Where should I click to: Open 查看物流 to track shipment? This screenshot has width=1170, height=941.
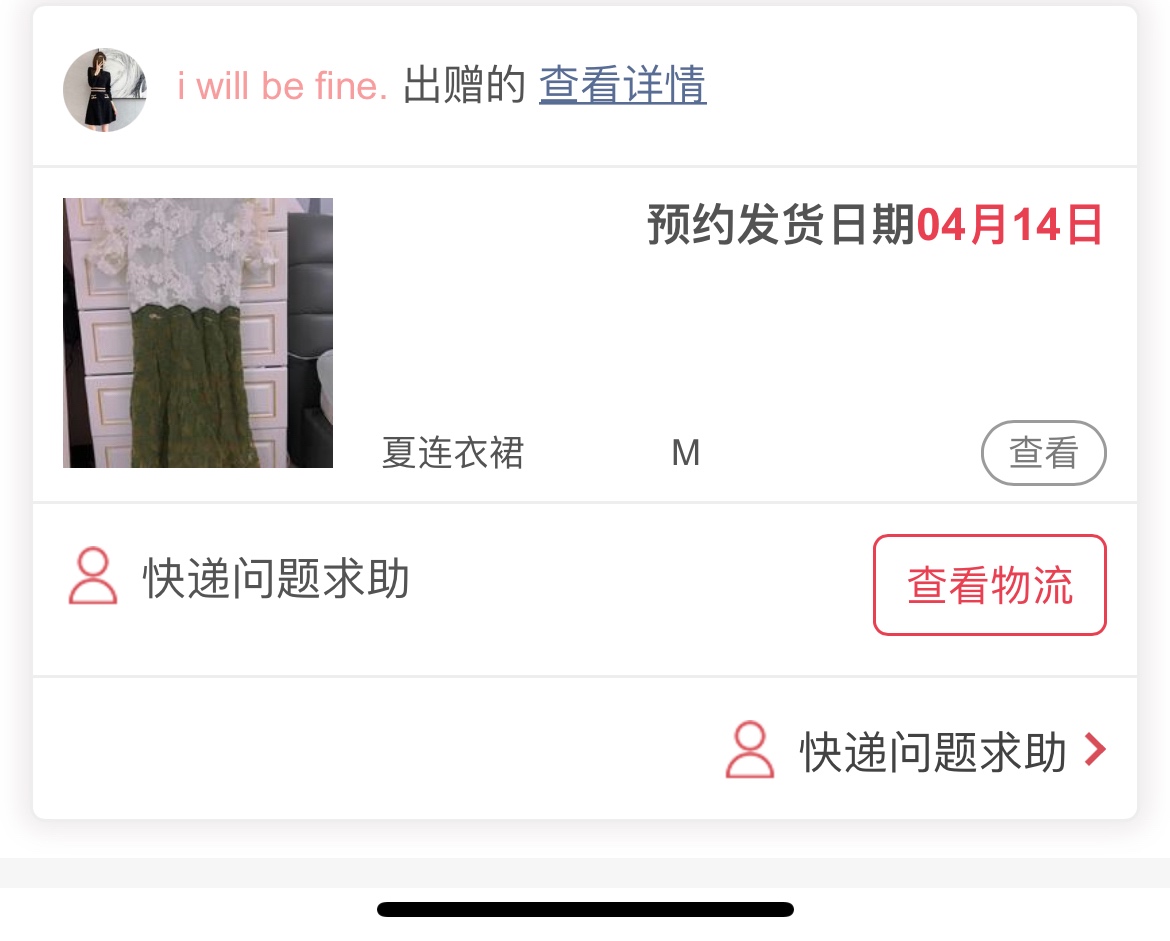point(989,585)
